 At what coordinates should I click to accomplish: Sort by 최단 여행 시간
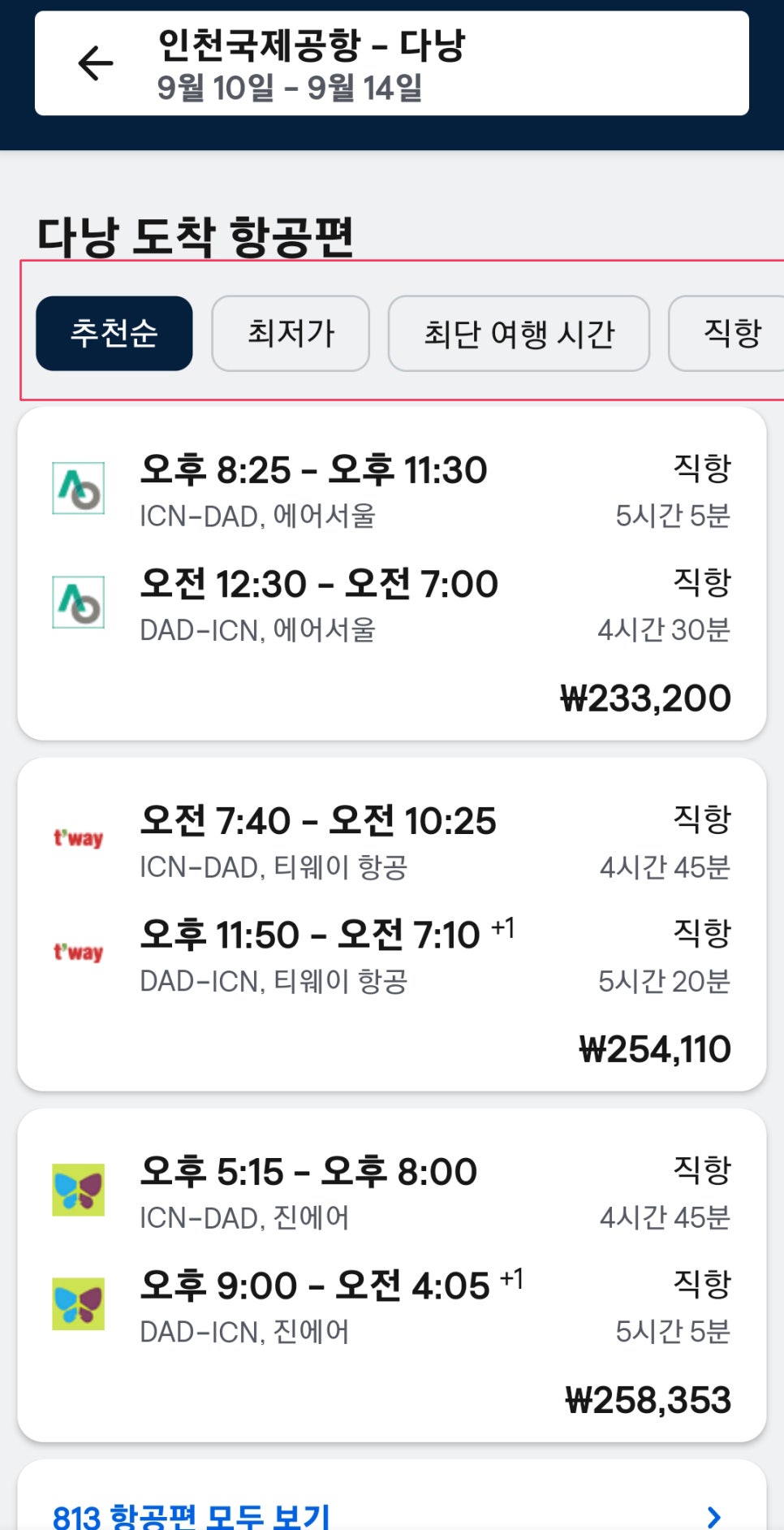point(519,333)
